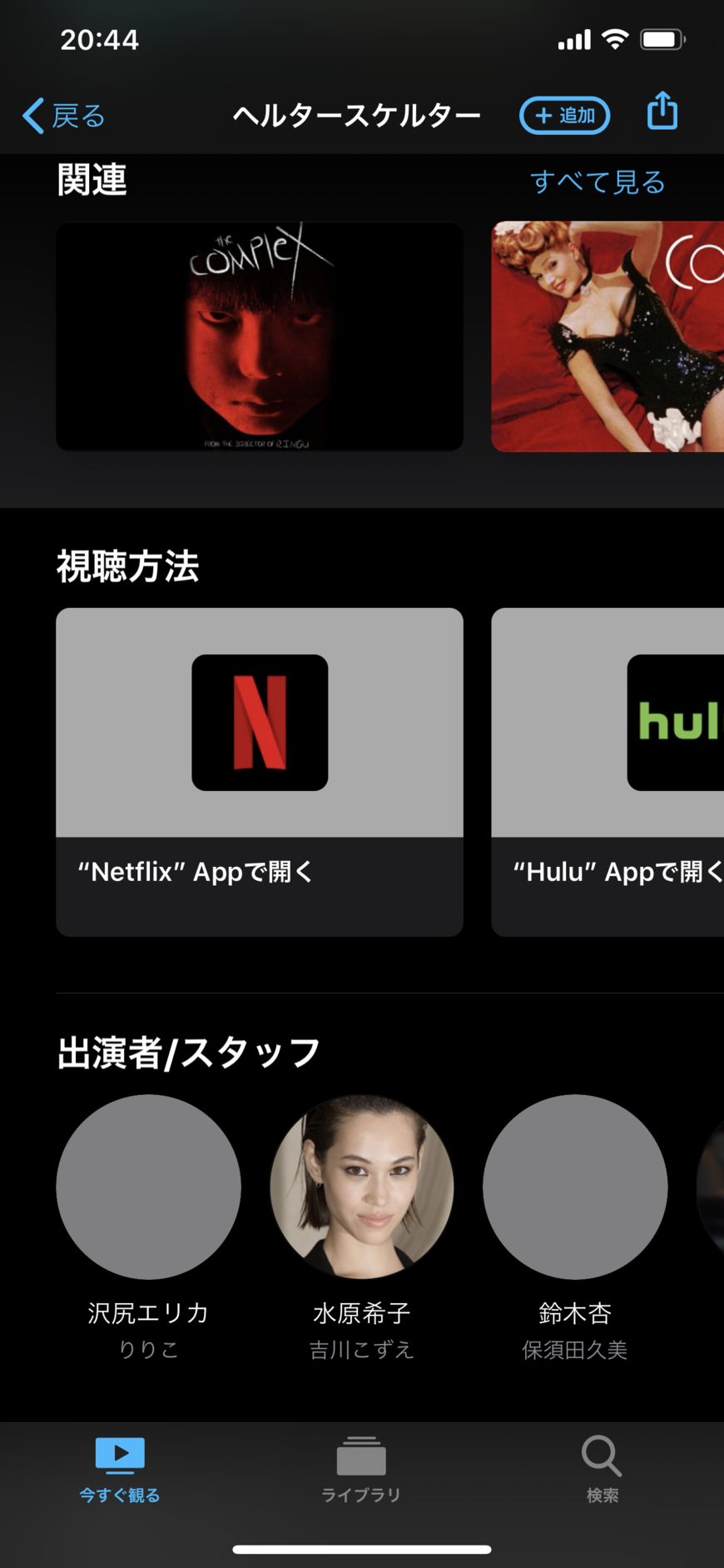724x1568 pixels.
Task: Switch to the 今すぐ観る tab
Action: pos(120,1470)
